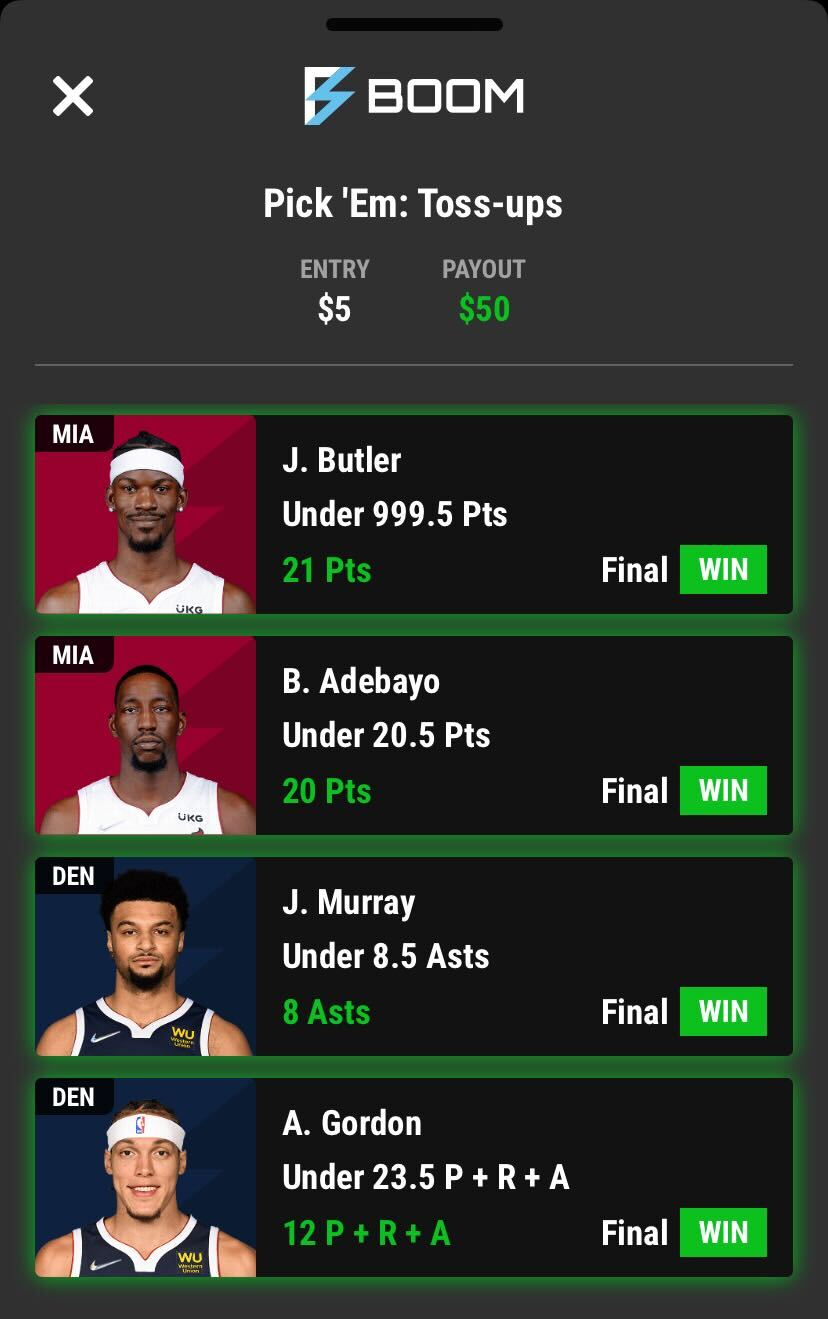Screen dimensions: 828x1319
Task: Open J. Butler's player card
Action: pyautogui.click(x=414, y=513)
